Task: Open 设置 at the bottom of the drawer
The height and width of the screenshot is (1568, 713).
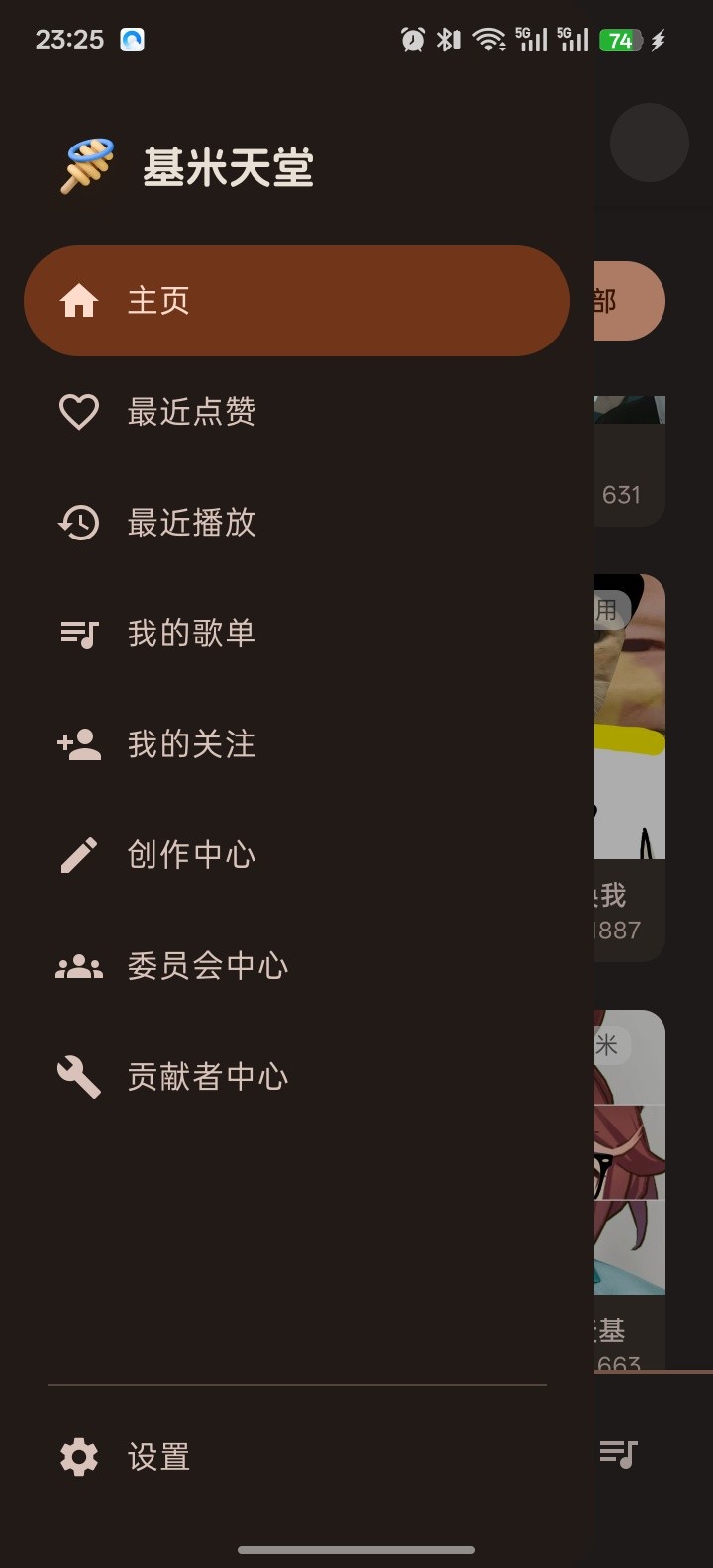Action: coord(158,1456)
